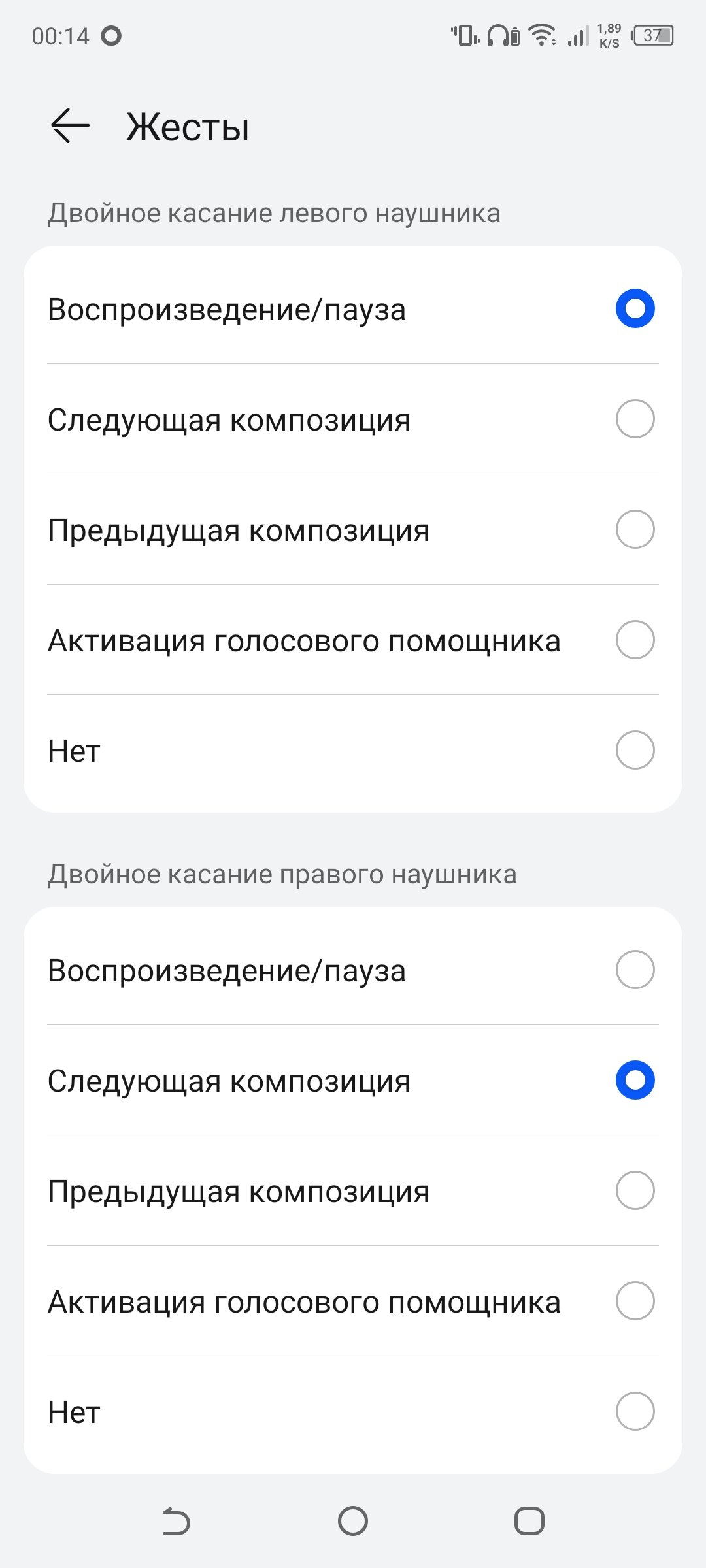Tap the system home button

tap(353, 1521)
